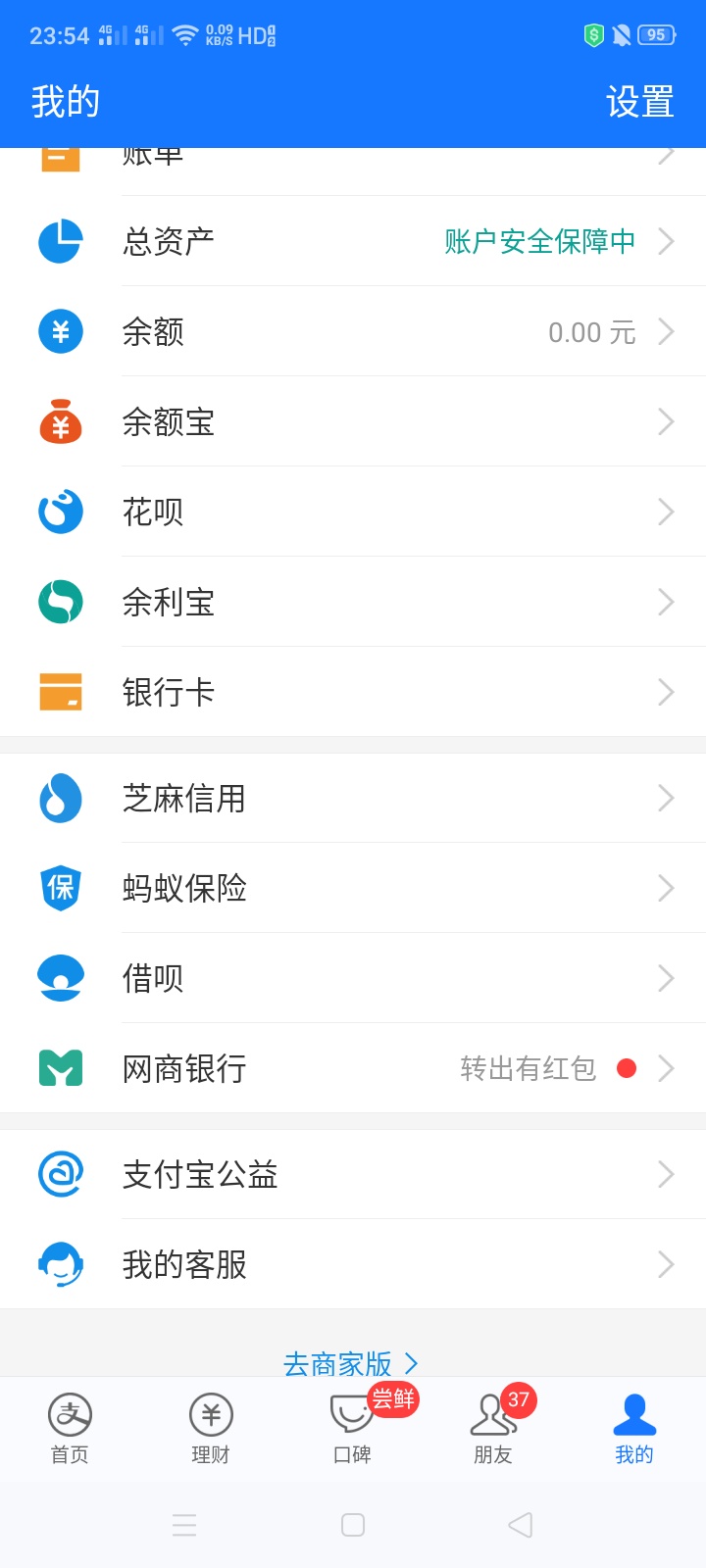The image size is (706, 1568).
Task: Open 余额宝
Action: [353, 421]
